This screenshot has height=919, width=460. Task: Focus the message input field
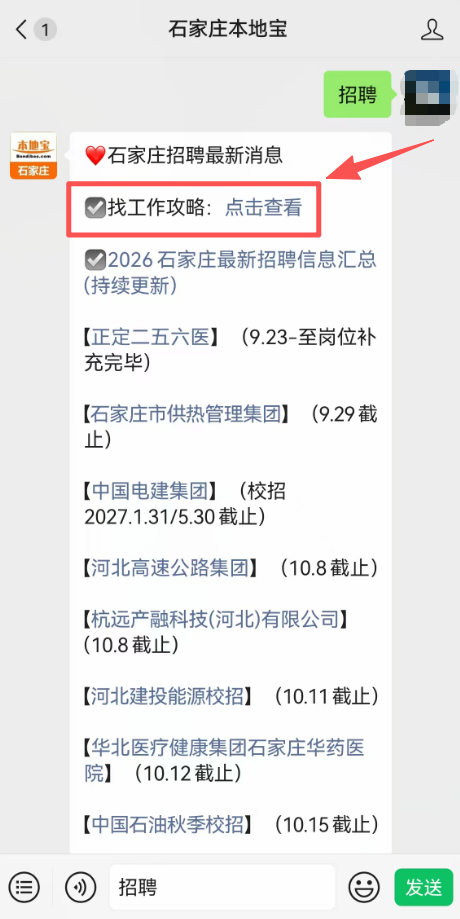[222, 887]
